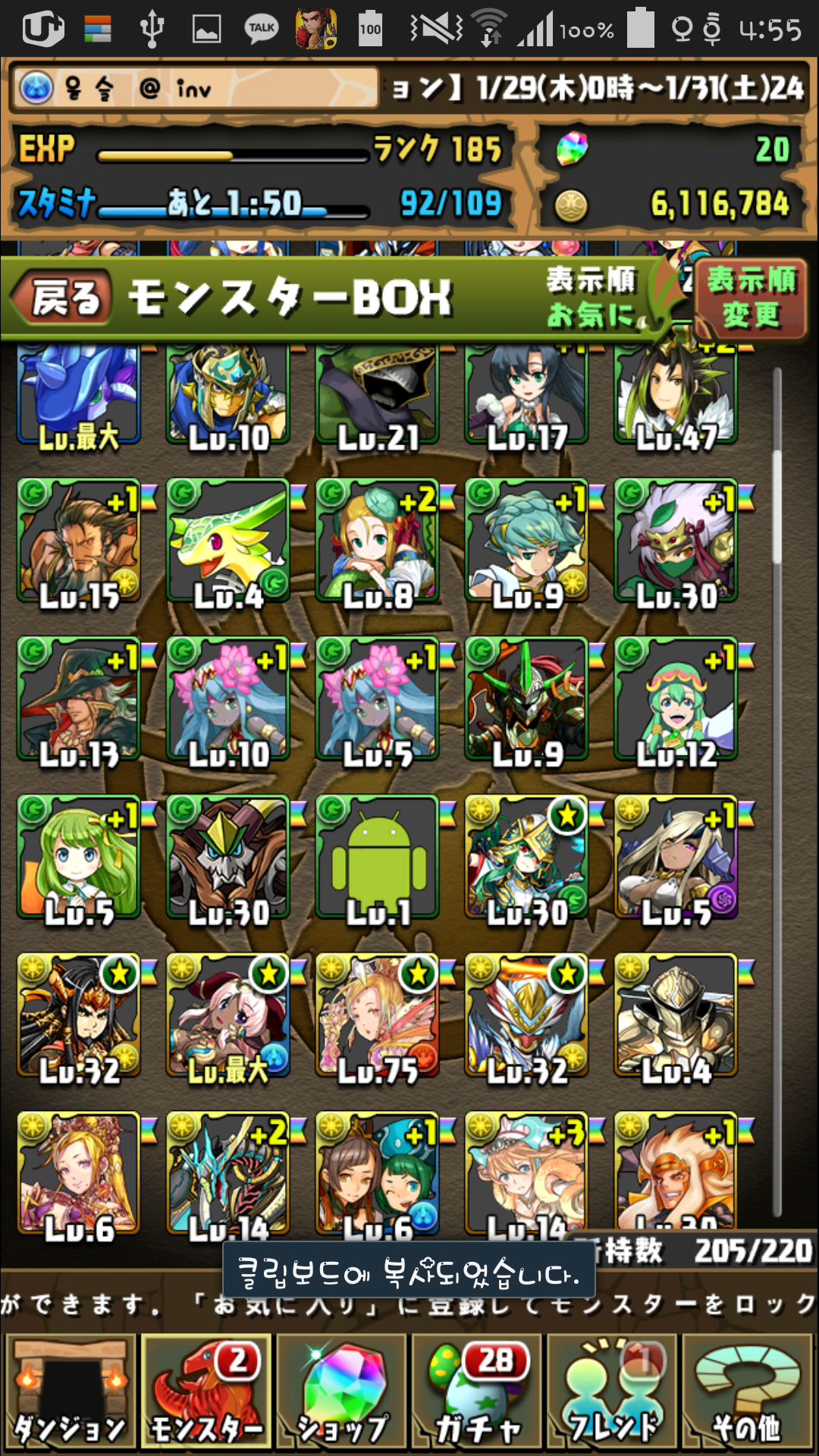Select the golden knight monster Lv.4

point(676,1016)
